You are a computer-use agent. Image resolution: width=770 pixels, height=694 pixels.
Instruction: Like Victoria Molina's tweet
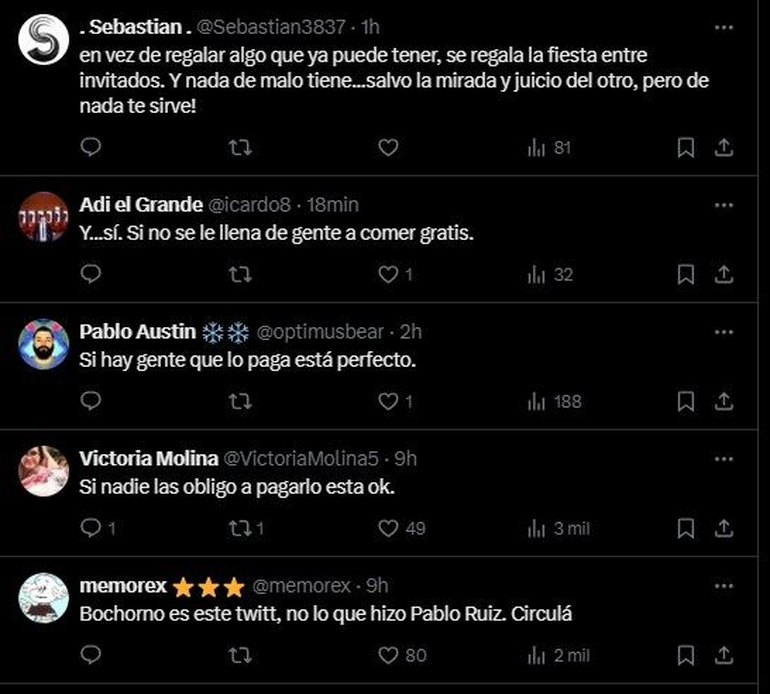(388, 528)
